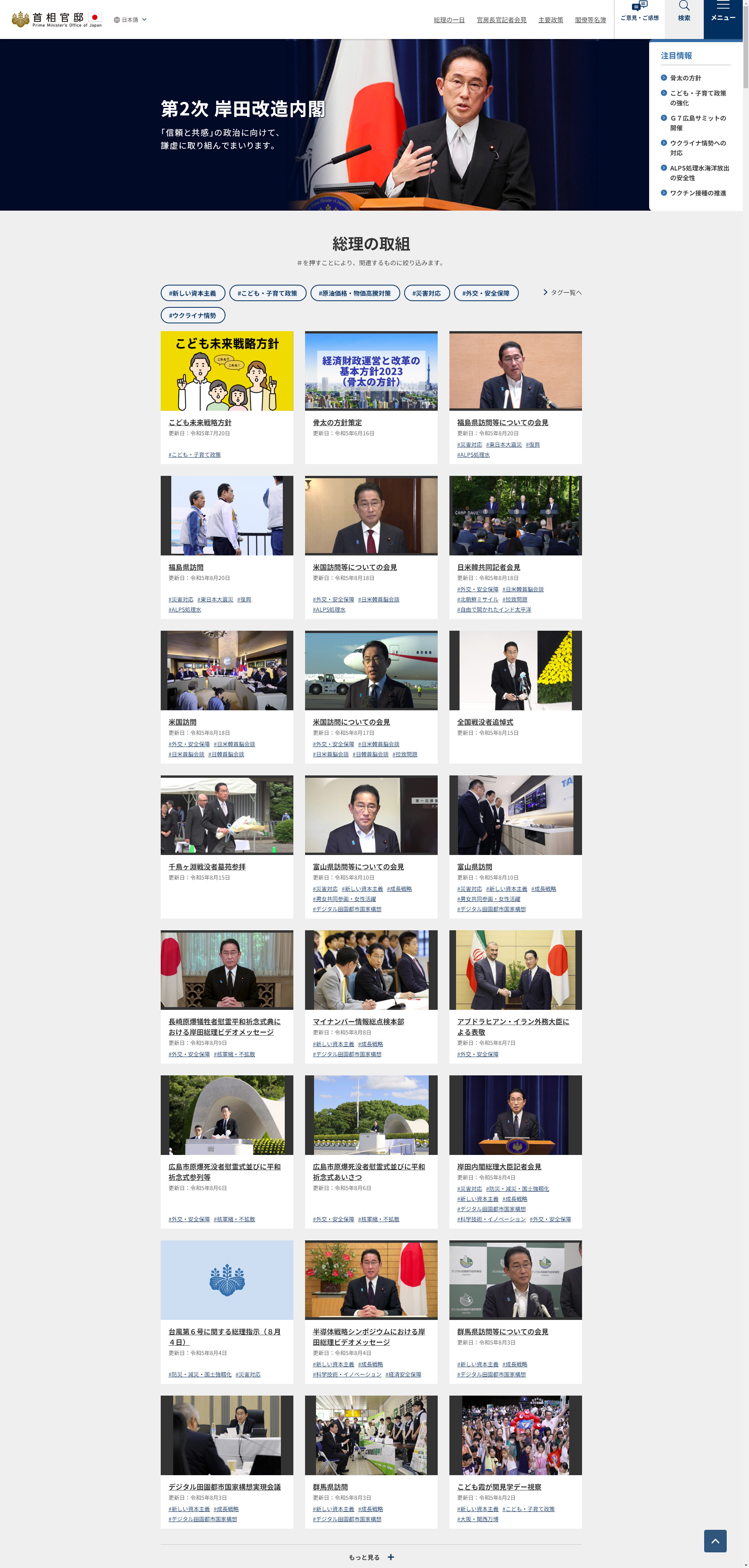Go to タグ一覧へ tag list
Viewport: 749px width, 1568px height.
(562, 293)
